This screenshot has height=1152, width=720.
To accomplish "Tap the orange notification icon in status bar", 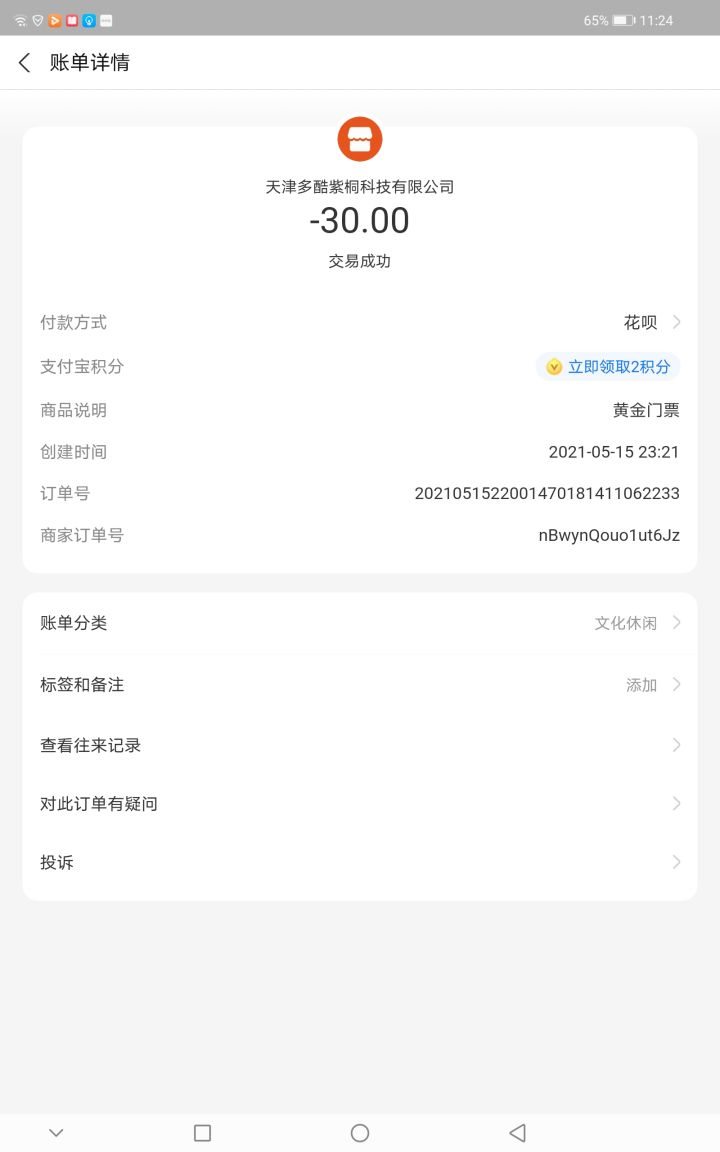I will [55, 20].
